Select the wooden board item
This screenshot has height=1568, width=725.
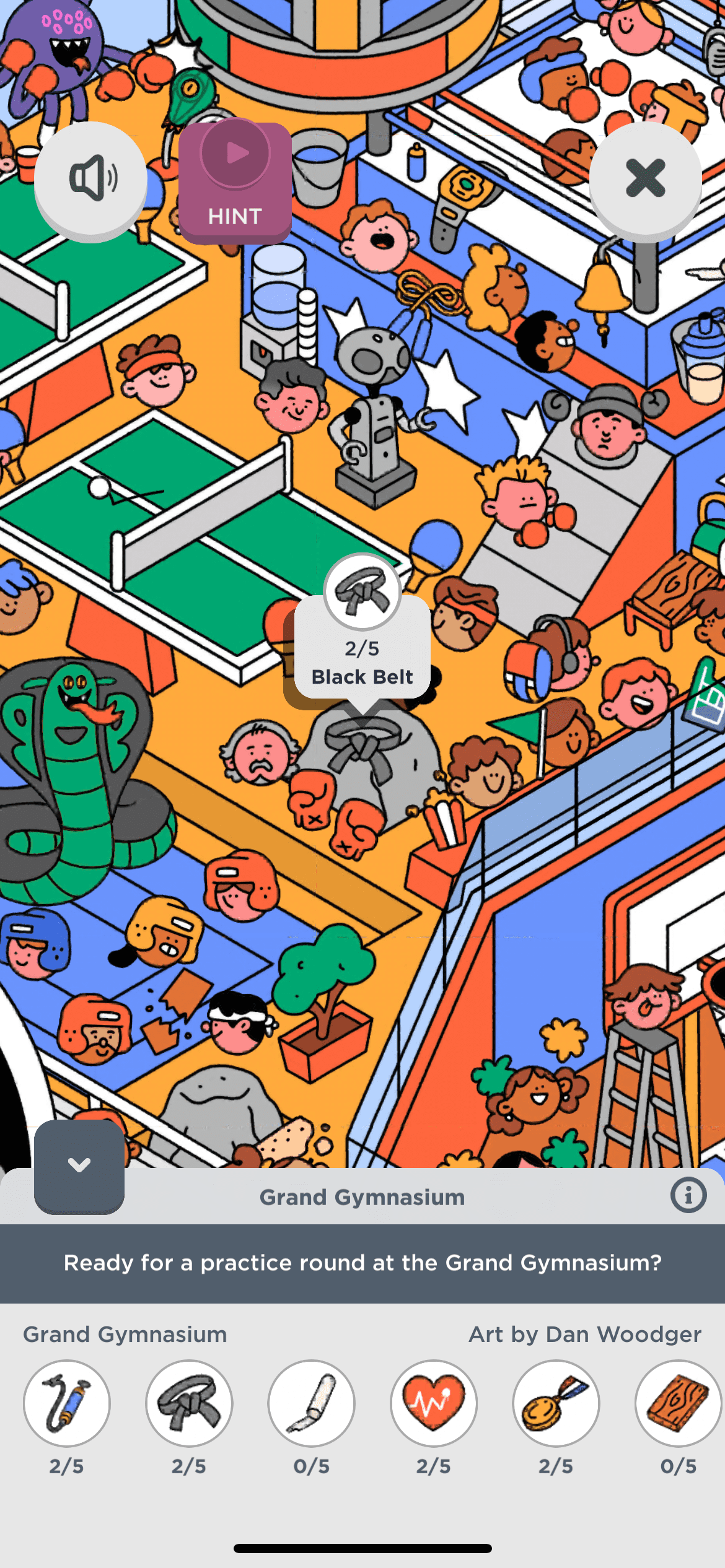coord(677,1403)
